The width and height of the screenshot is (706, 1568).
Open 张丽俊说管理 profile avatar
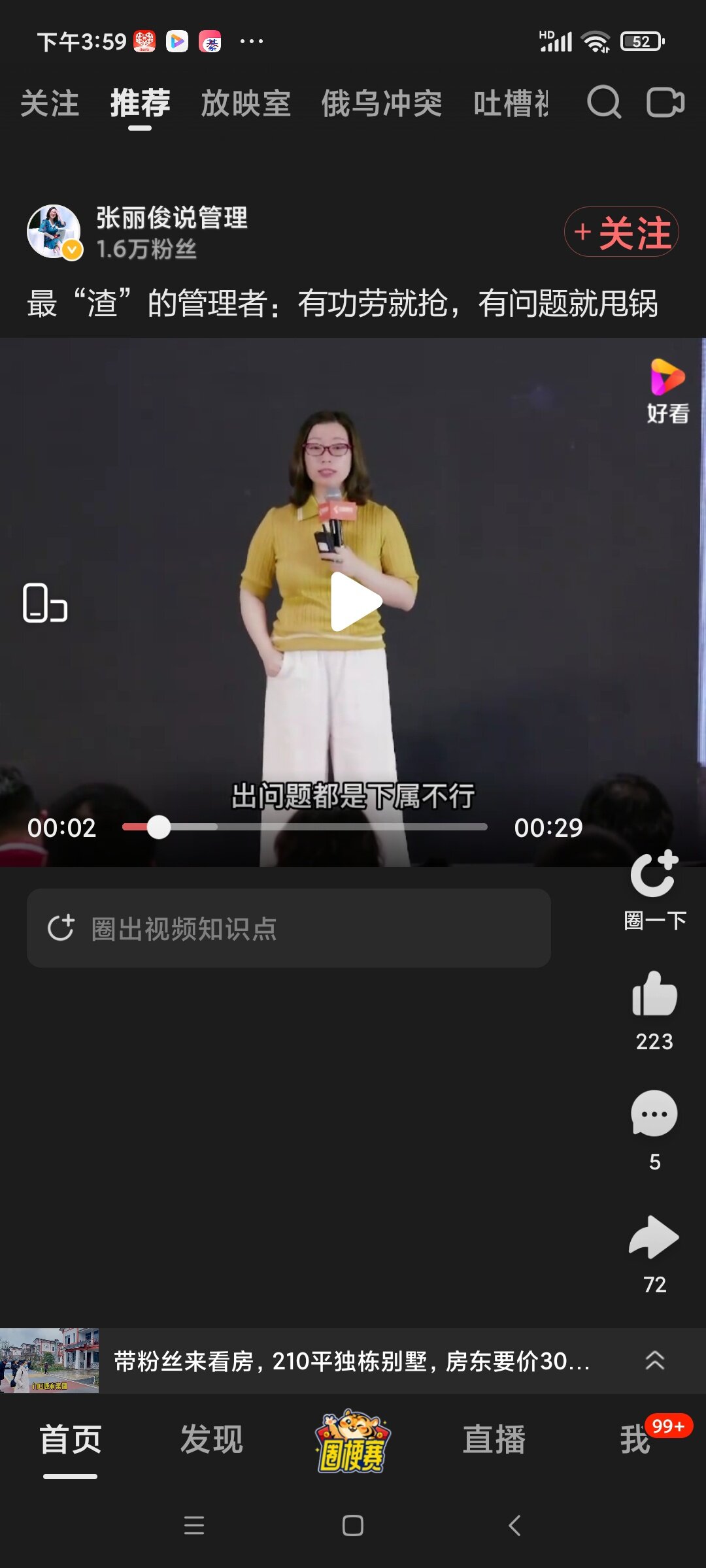pyautogui.click(x=54, y=231)
